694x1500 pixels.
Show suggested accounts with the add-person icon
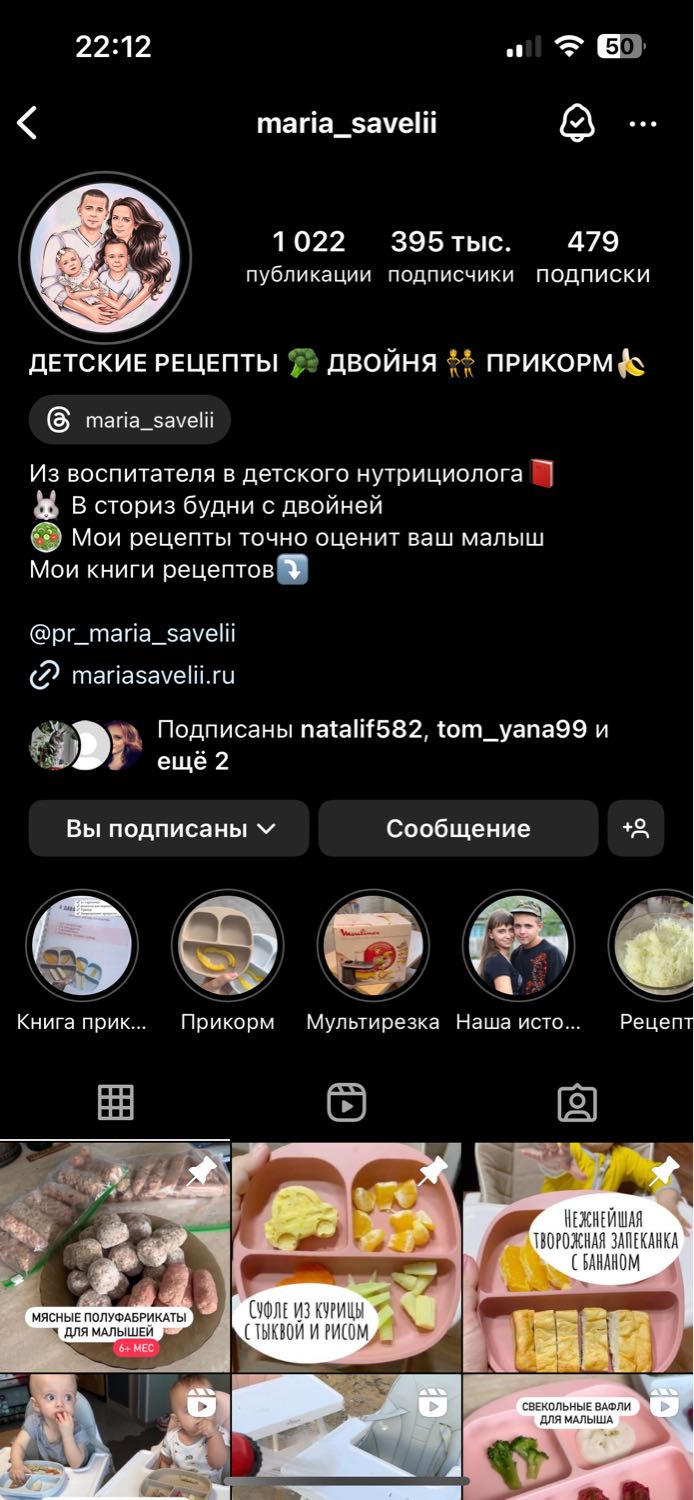tap(636, 828)
